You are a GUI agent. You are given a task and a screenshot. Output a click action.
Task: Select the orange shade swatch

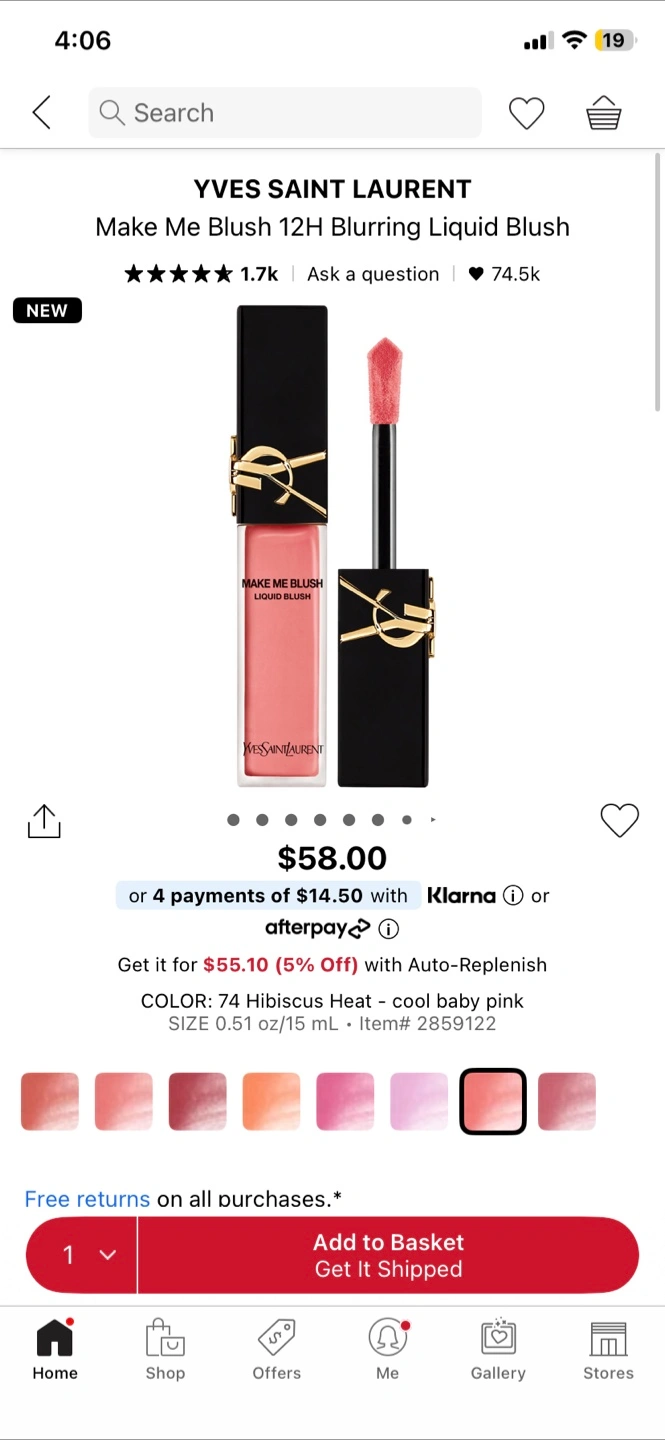pyautogui.click(x=271, y=1101)
